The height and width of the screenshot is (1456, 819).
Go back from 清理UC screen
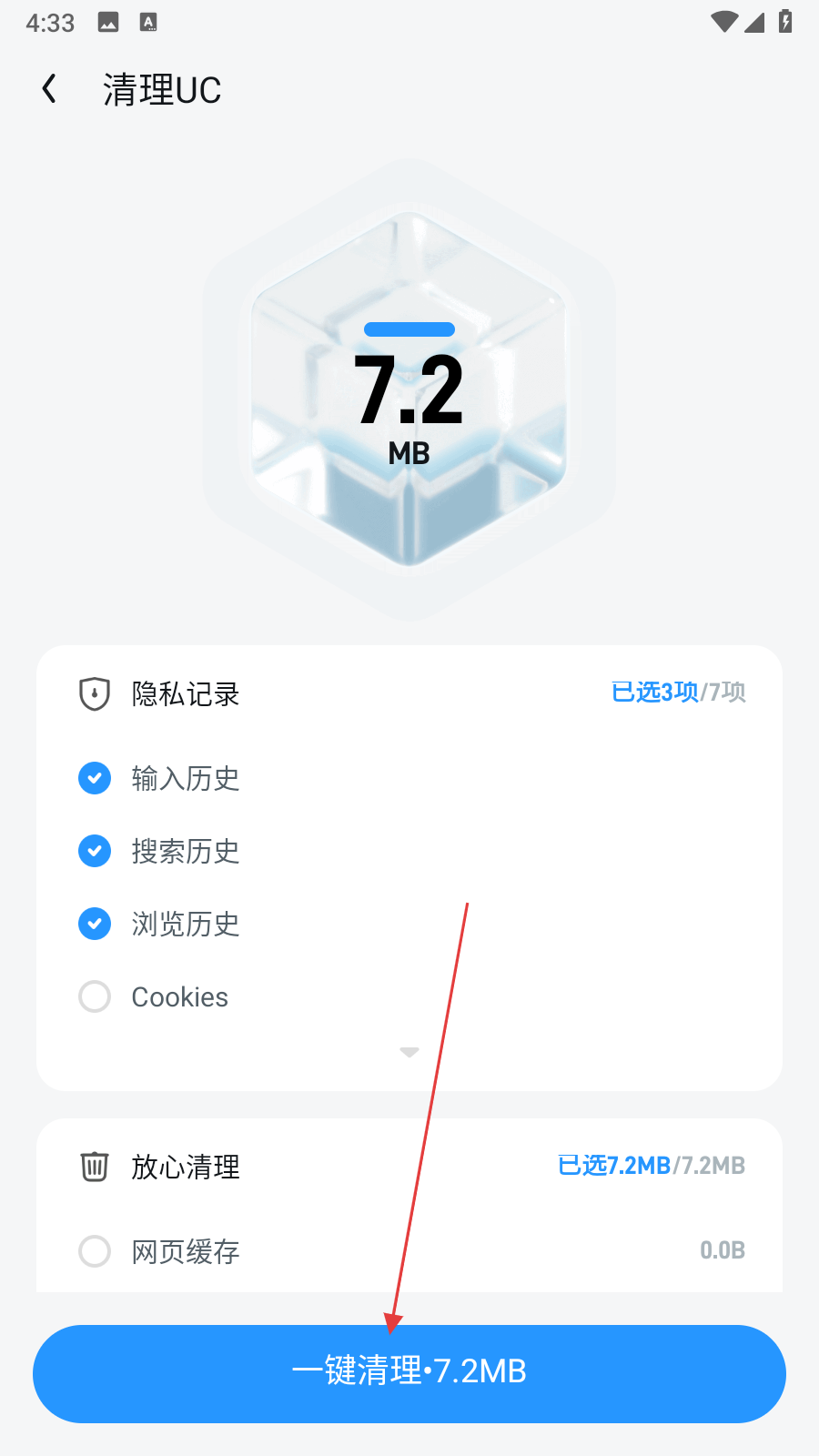[50, 89]
